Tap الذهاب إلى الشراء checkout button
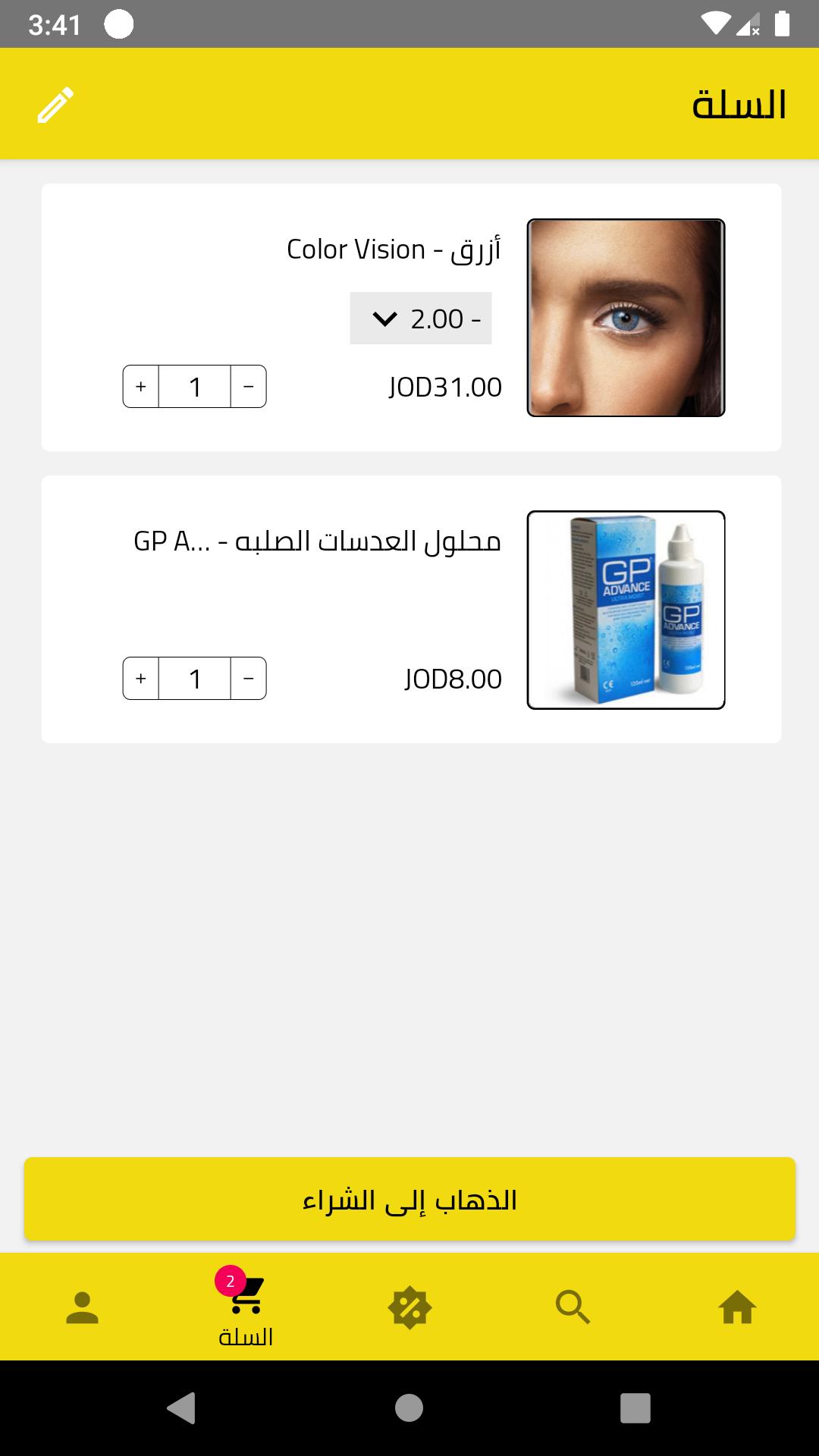The height and width of the screenshot is (1456, 819). (x=409, y=1200)
